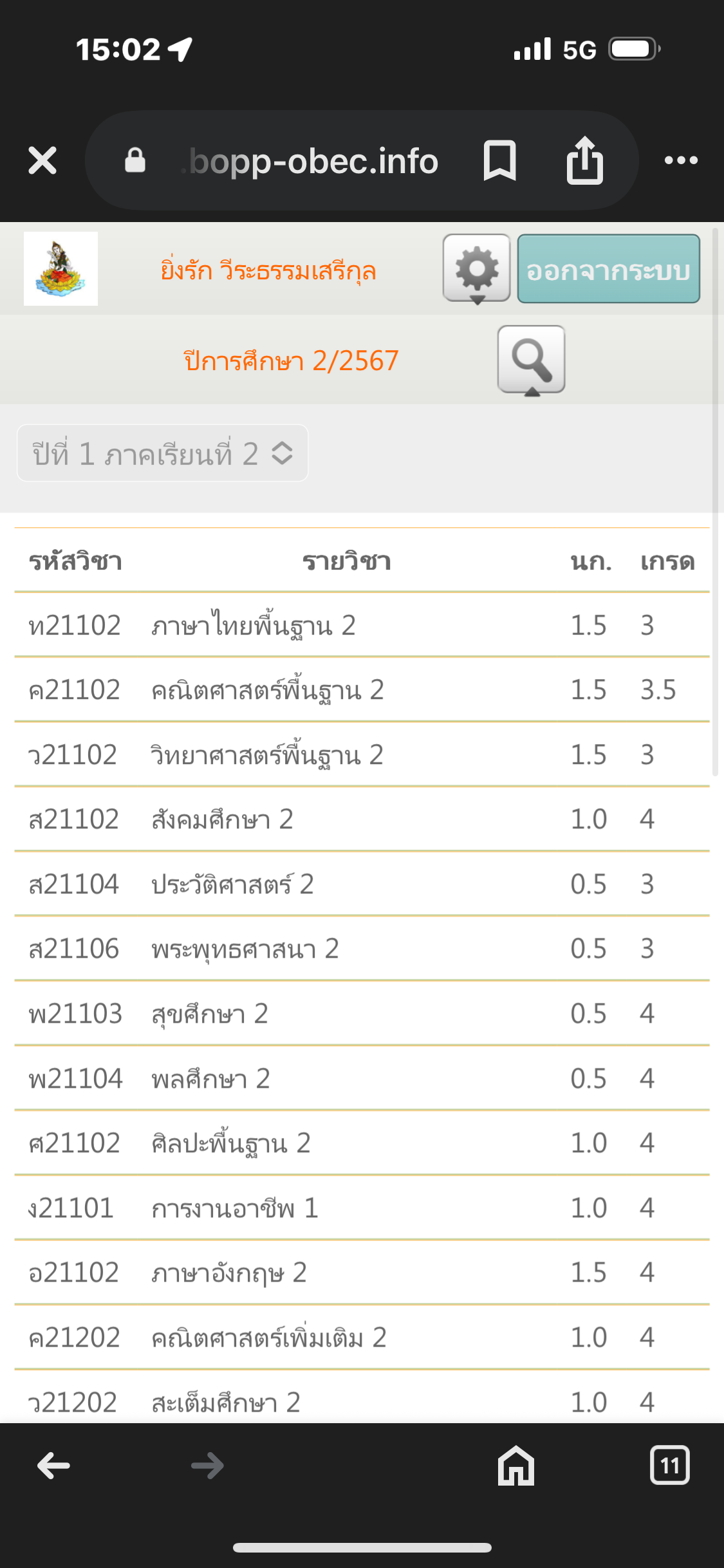The width and height of the screenshot is (724, 1568).
Task: Share the page via share icon
Action: [x=584, y=160]
